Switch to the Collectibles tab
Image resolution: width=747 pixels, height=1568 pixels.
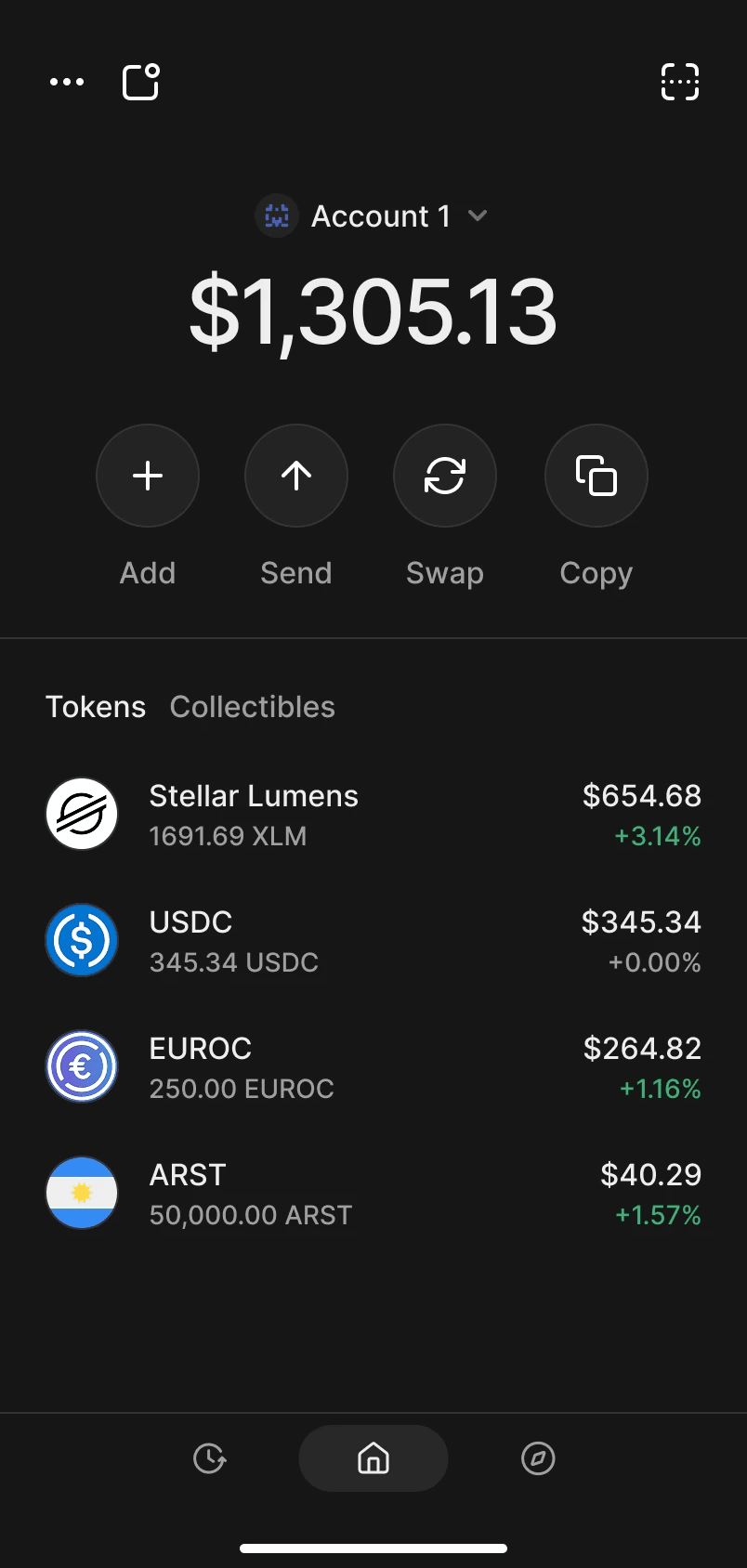[x=252, y=706]
